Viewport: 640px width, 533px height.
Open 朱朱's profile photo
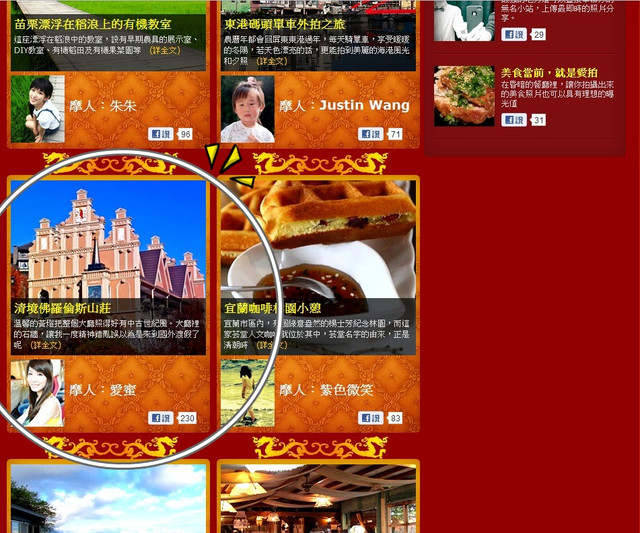click(x=37, y=109)
